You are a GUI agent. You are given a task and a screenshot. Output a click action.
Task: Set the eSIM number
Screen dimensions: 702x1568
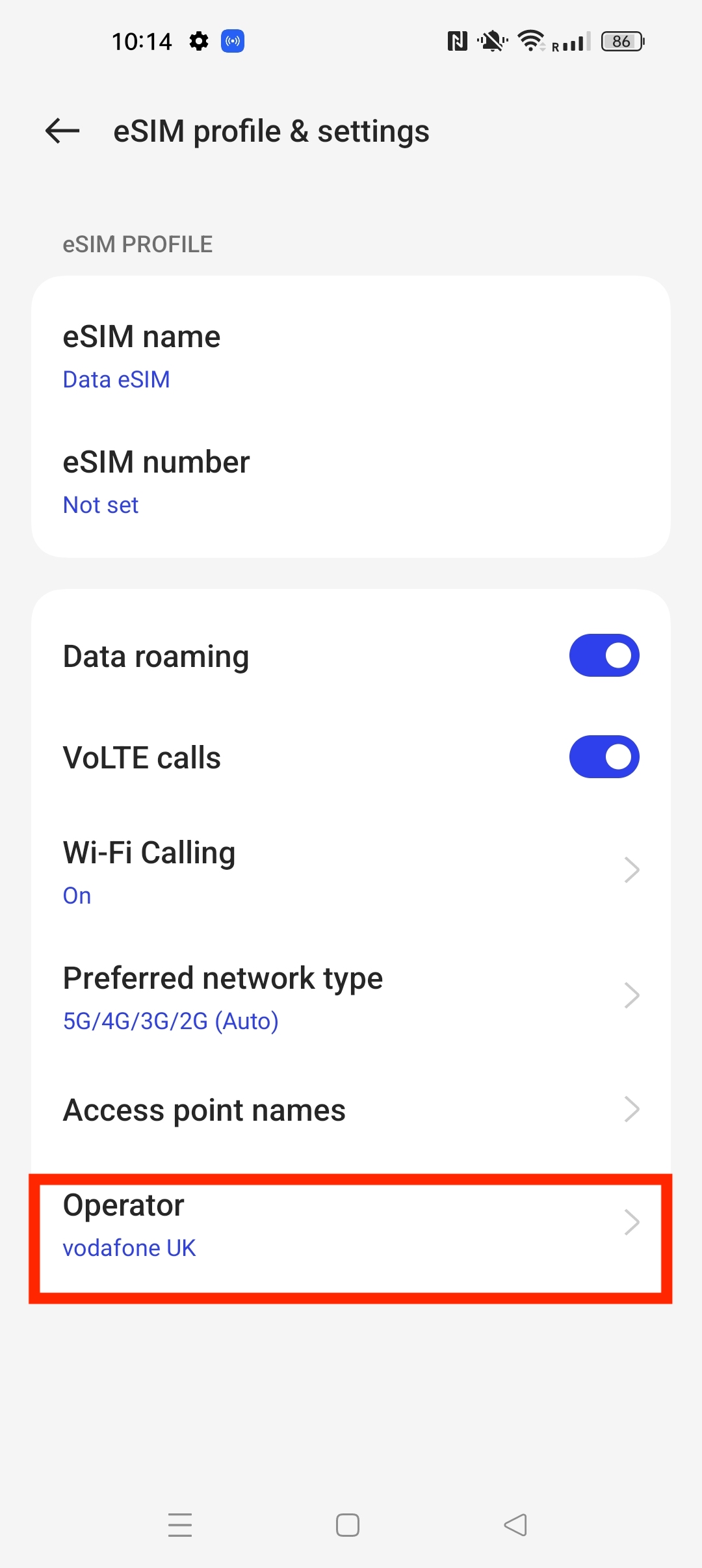tap(351, 482)
